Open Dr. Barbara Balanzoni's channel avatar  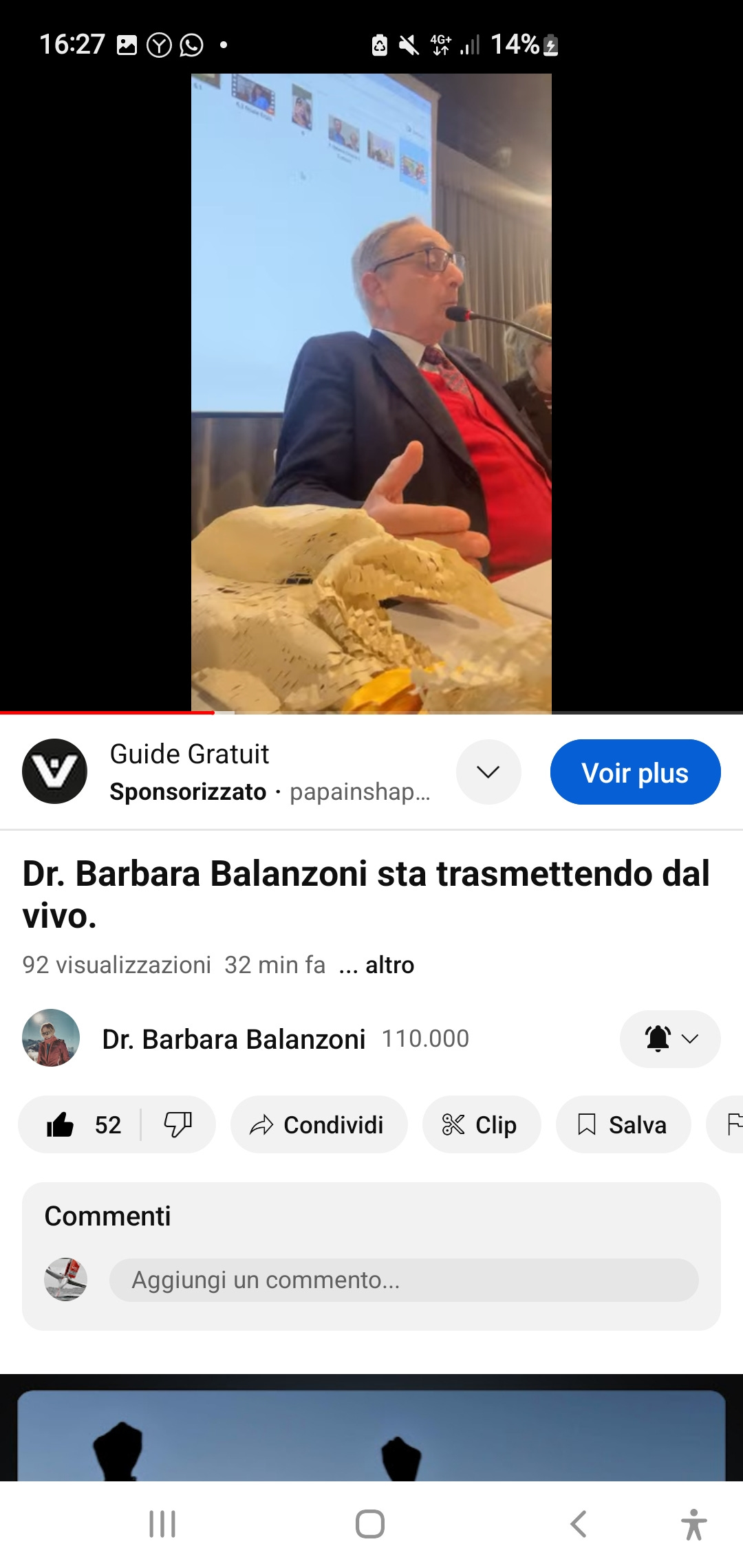pyautogui.click(x=51, y=1038)
